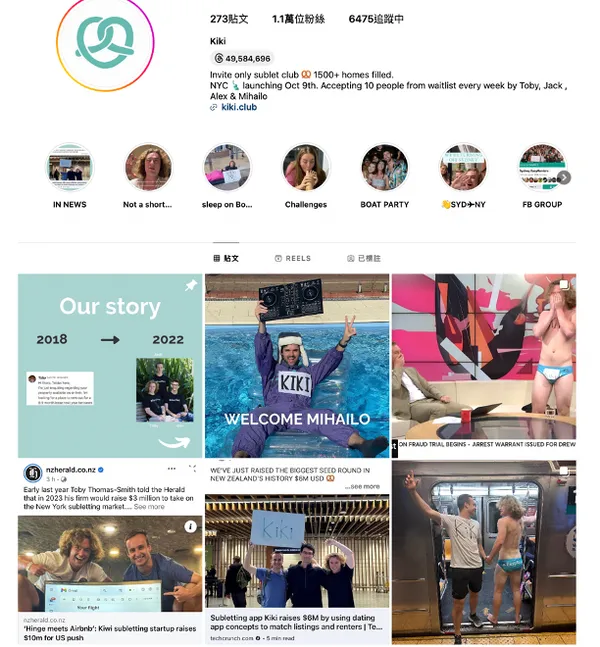
Task: View the Challenges story highlight
Action: (x=305, y=168)
